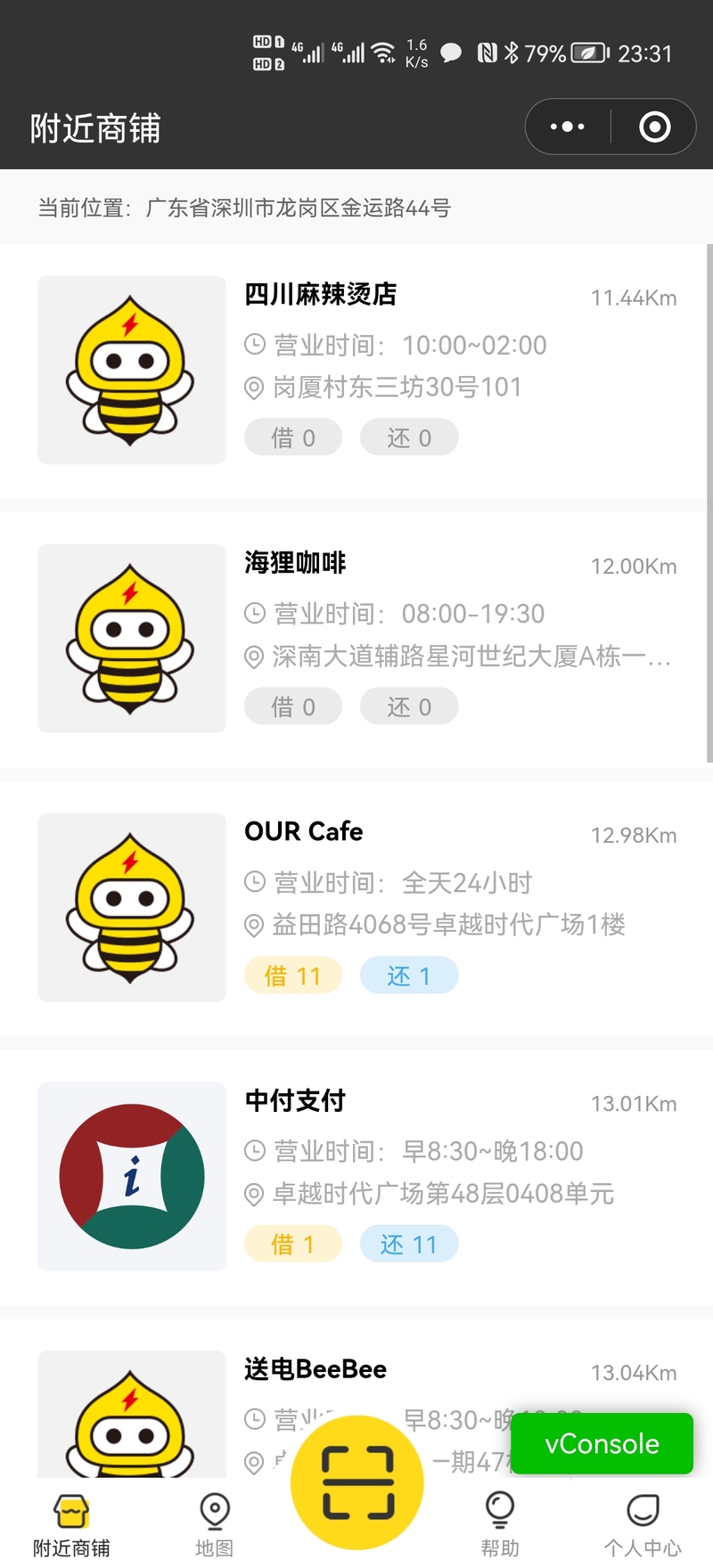Open the vConsole debug panel
This screenshot has width=713, height=1568.
[602, 1443]
